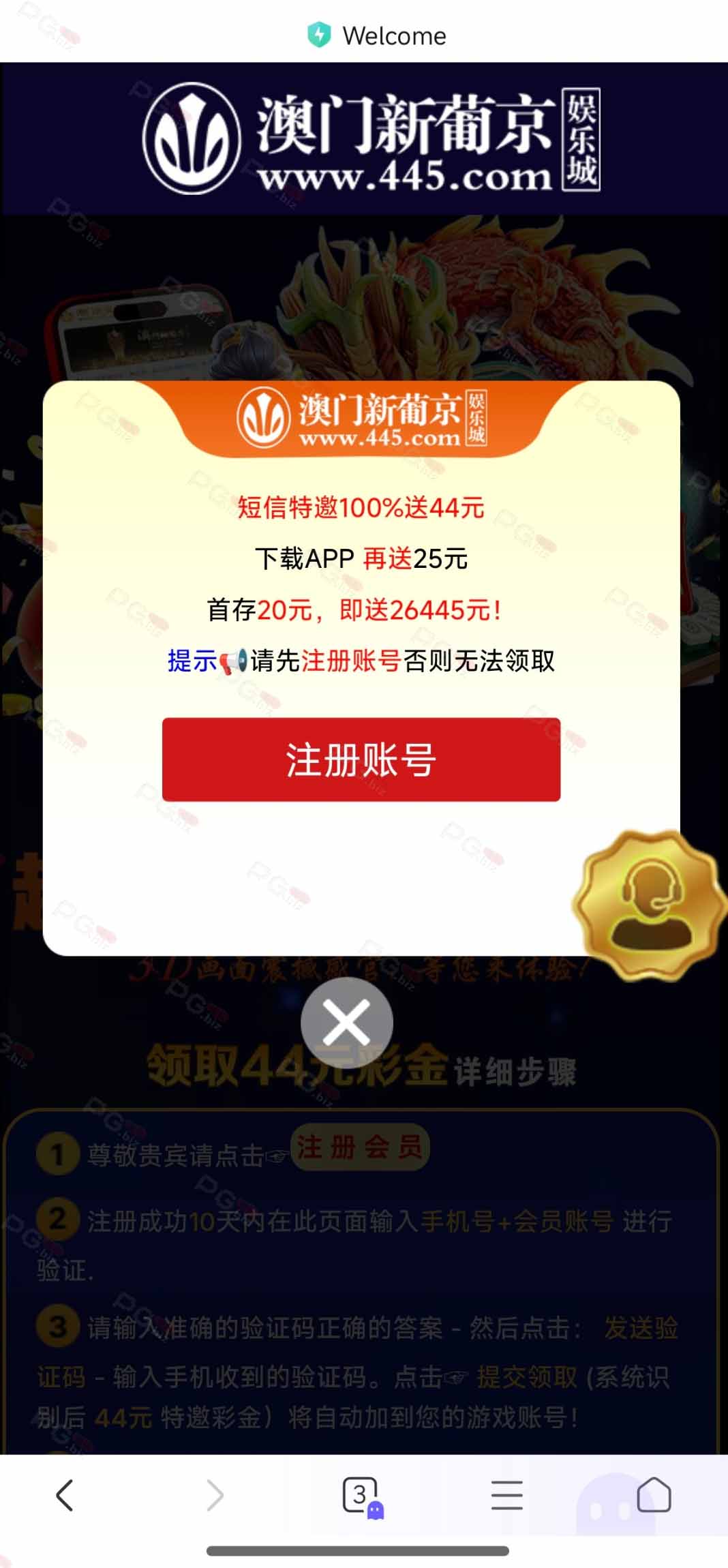Open the gold customer service badge
Image resolution: width=728 pixels, height=1568 pixels.
[650, 905]
